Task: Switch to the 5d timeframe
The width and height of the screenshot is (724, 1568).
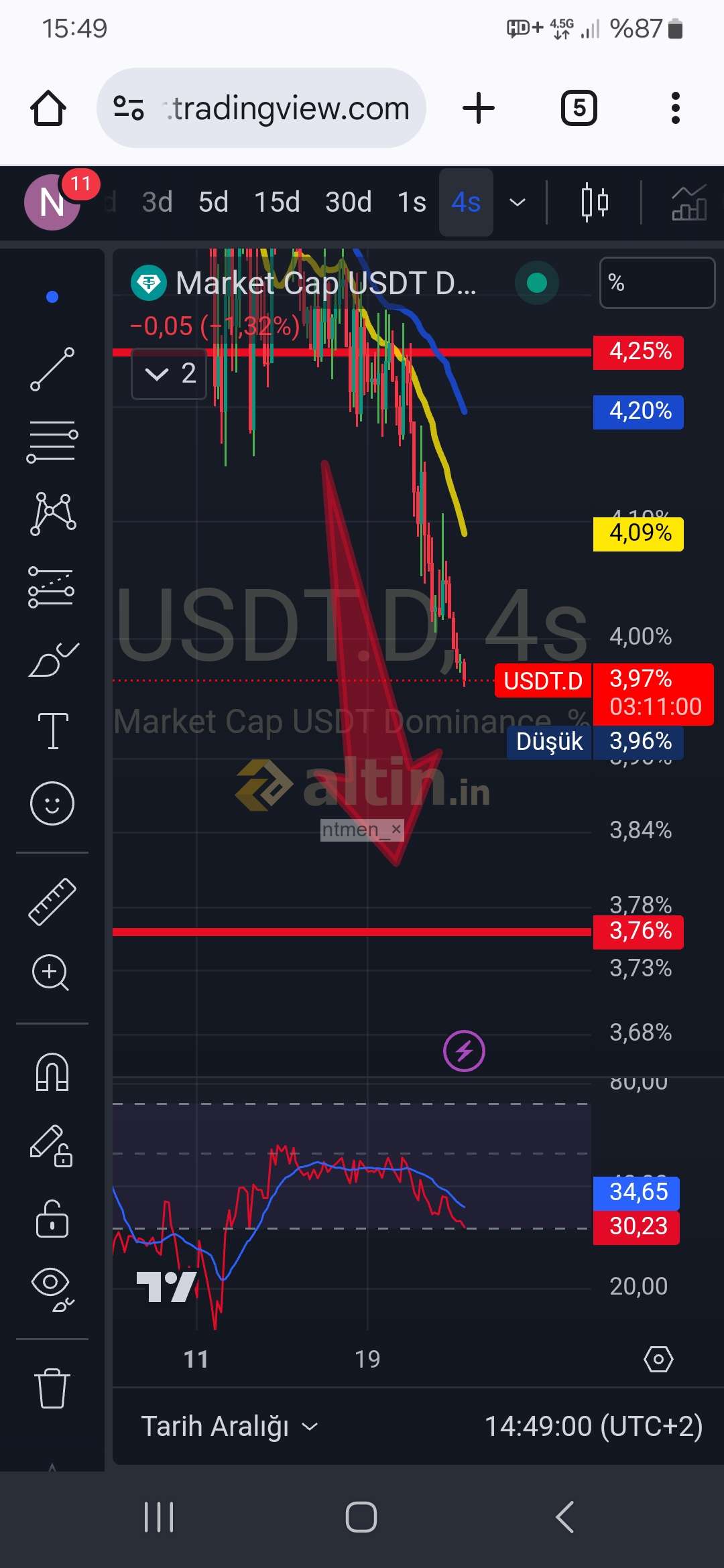Action: tap(213, 202)
